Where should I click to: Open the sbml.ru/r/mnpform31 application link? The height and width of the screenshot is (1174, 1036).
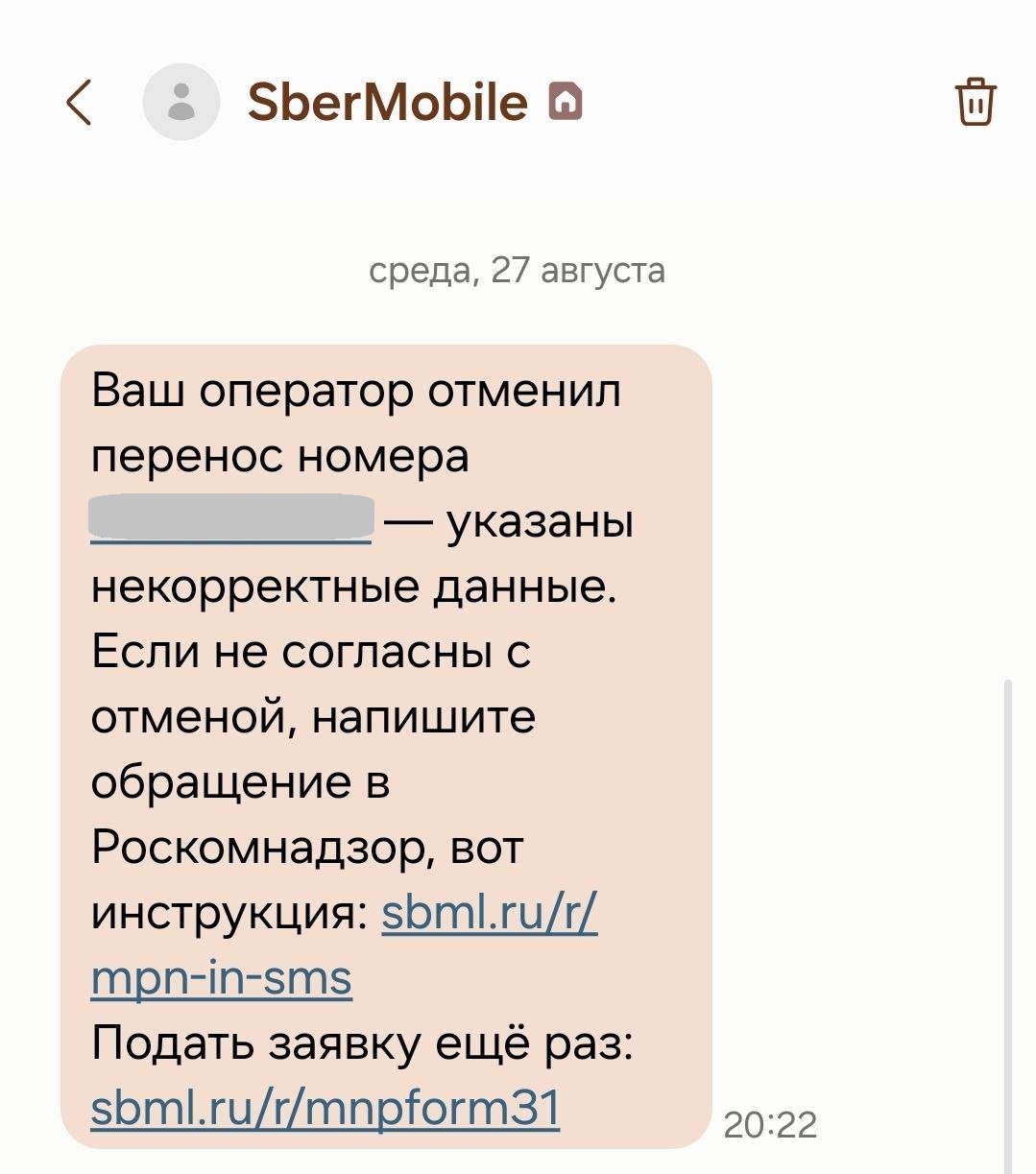click(x=325, y=1108)
